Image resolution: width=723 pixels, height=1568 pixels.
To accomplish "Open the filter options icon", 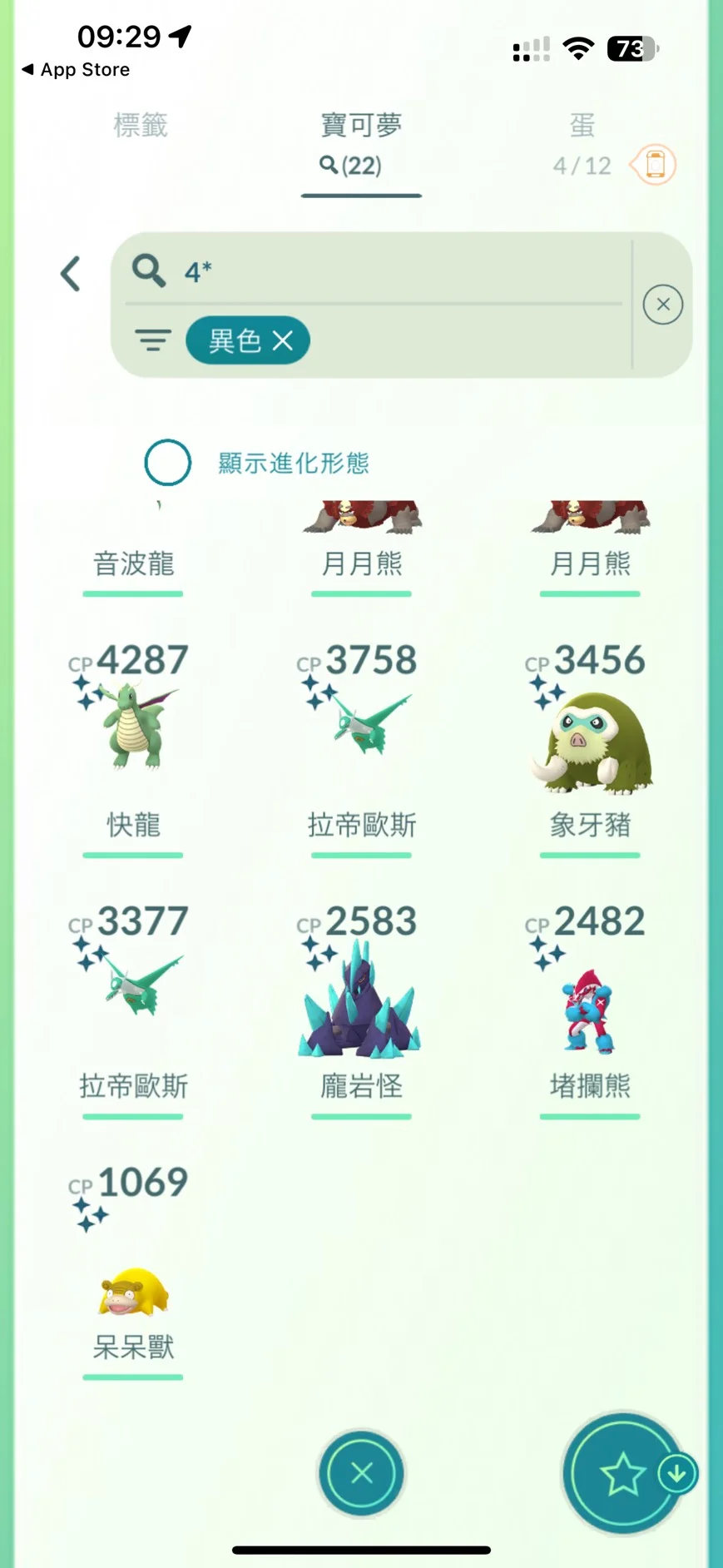I will pyautogui.click(x=153, y=340).
